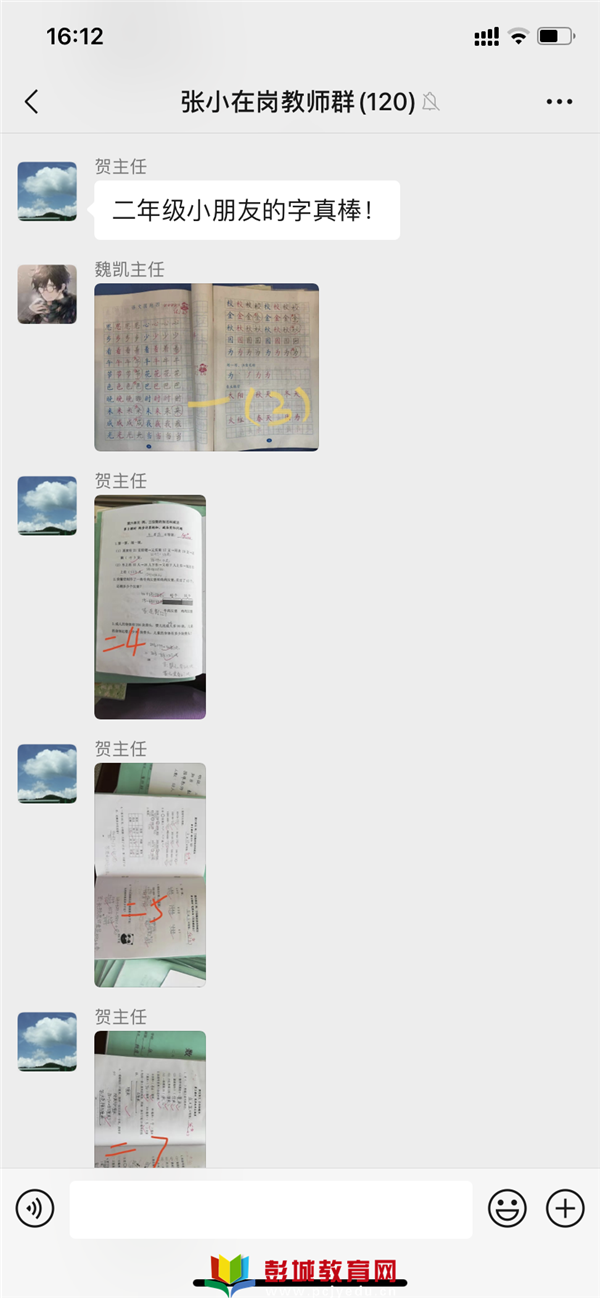View 贺主任's avatar beside the text message
The image size is (600, 1298).
click(x=47, y=191)
